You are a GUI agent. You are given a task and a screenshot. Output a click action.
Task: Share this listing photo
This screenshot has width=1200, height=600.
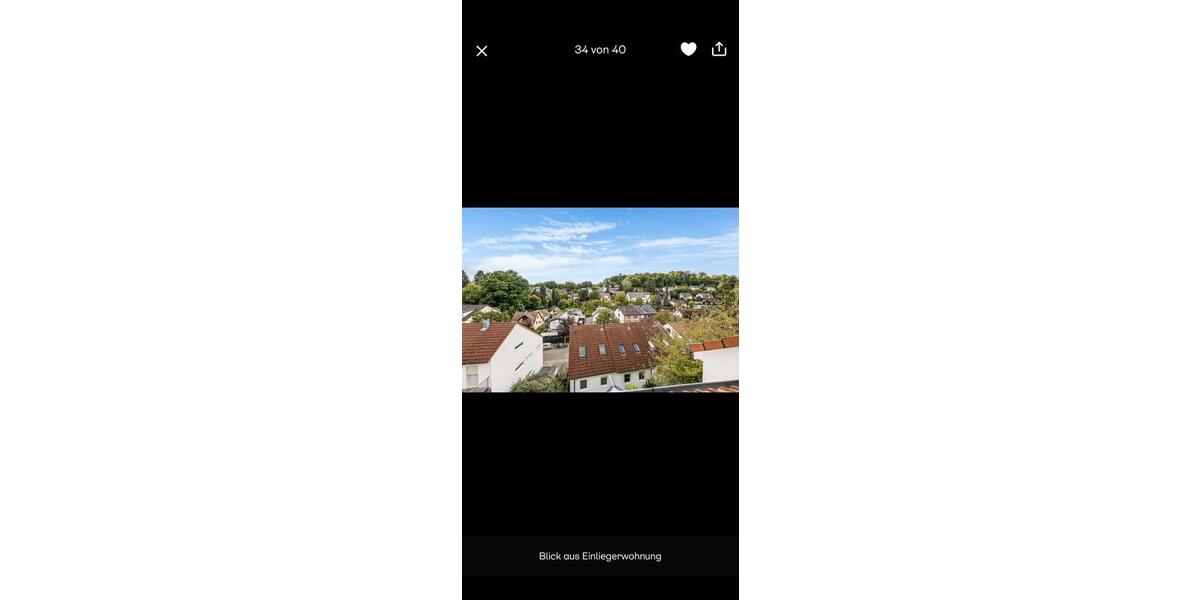point(719,49)
